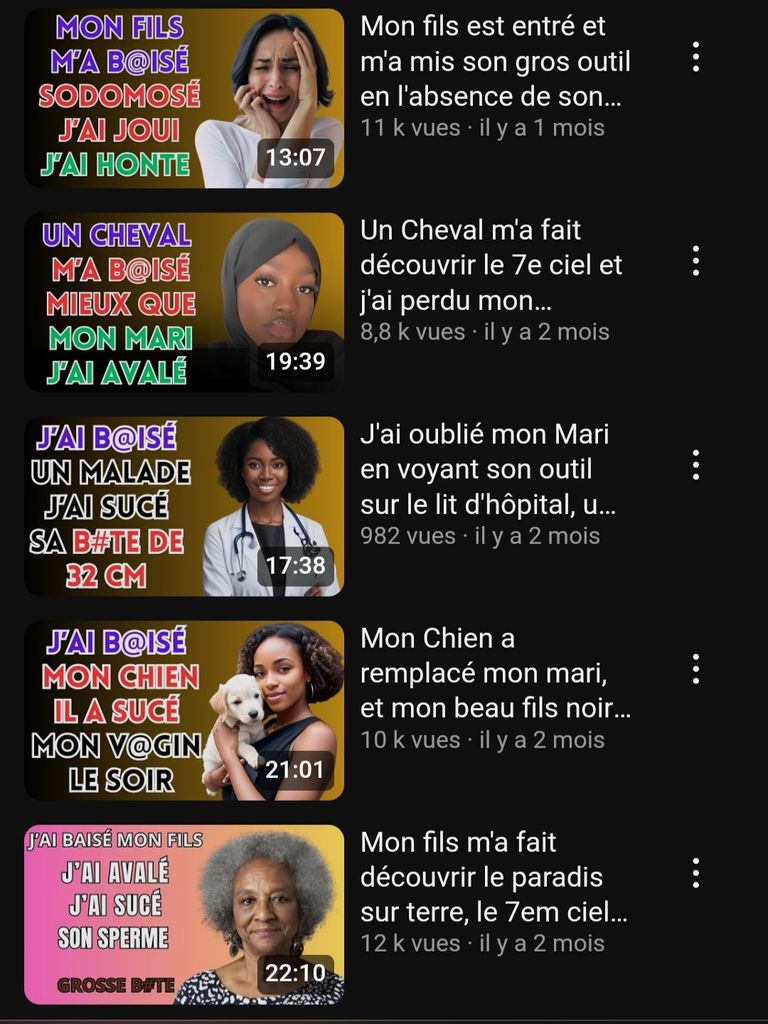Open the video with duration 13:07
768x1024 pixels.
click(x=184, y=98)
